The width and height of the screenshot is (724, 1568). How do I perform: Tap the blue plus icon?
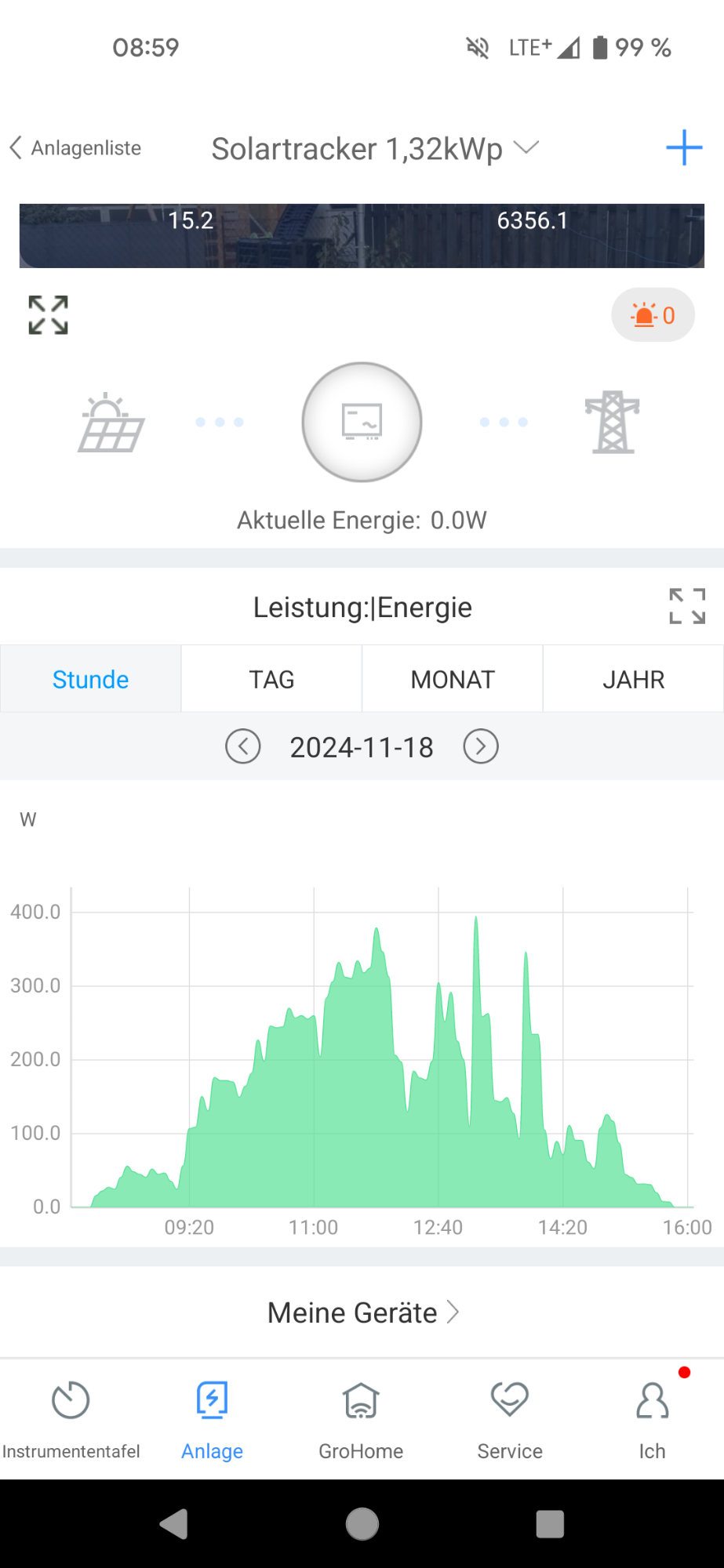[x=684, y=147]
